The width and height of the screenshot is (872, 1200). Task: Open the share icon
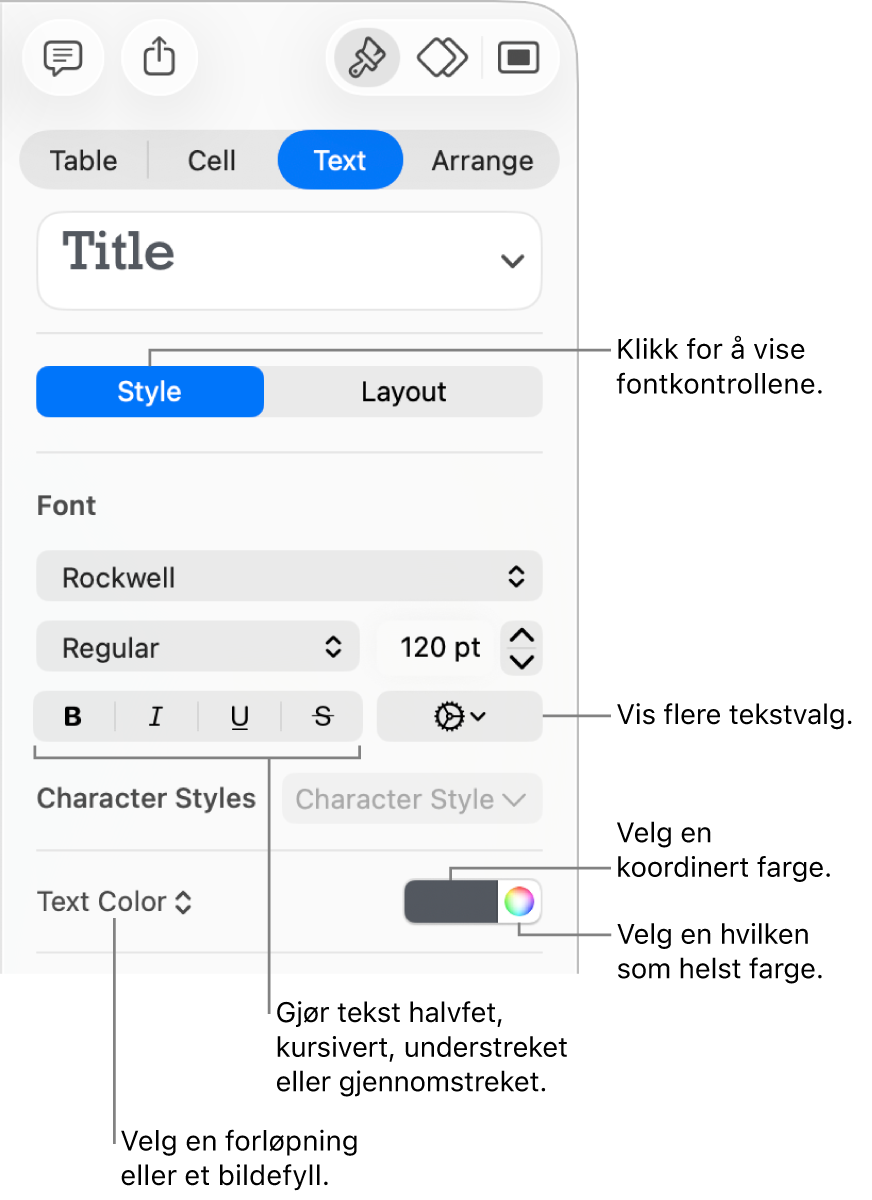(159, 58)
